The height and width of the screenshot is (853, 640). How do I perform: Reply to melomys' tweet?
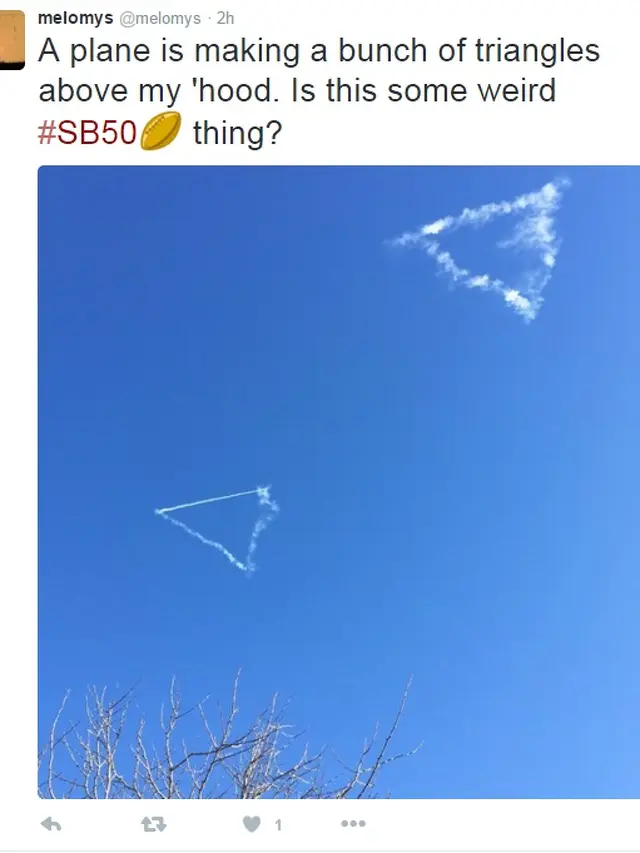[50, 824]
